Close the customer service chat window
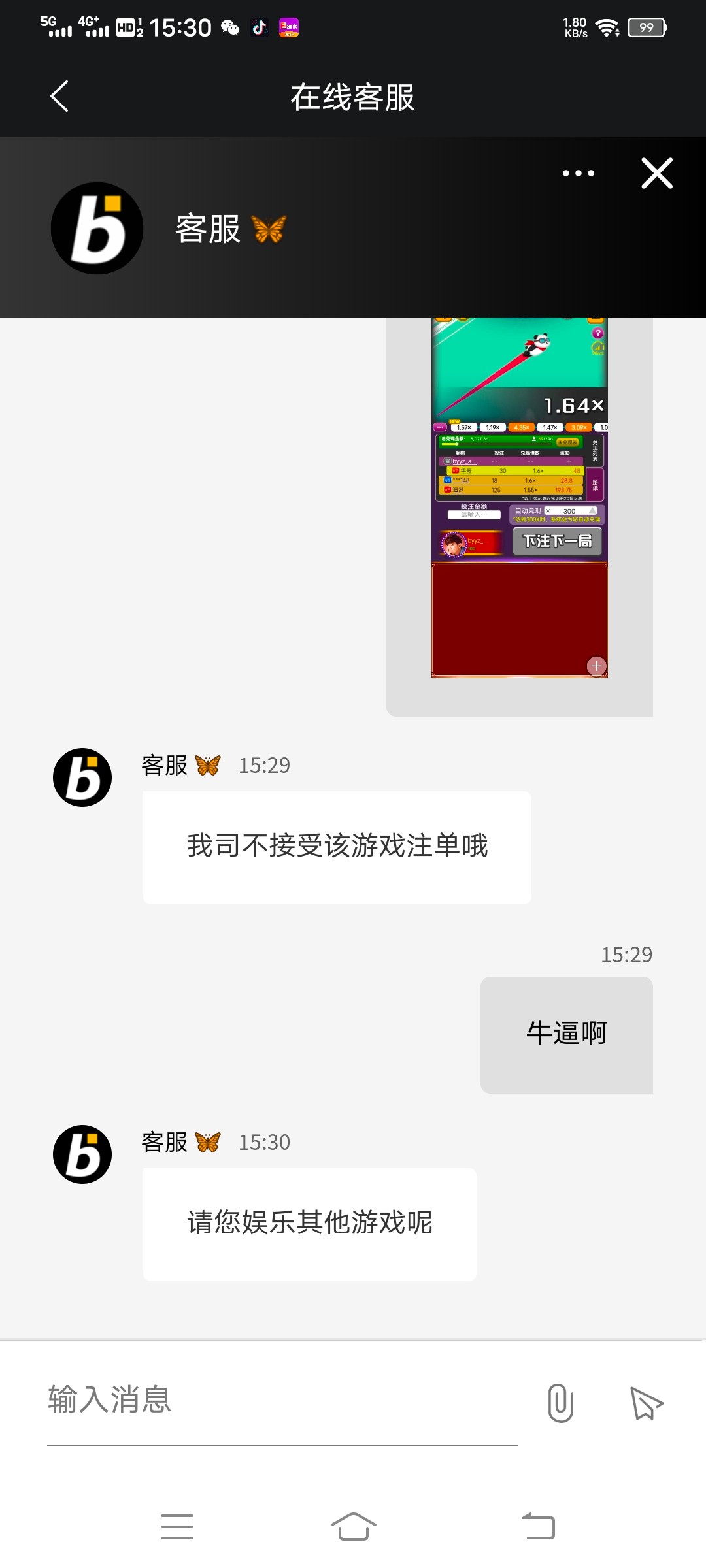This screenshot has width=706, height=1568. point(656,173)
